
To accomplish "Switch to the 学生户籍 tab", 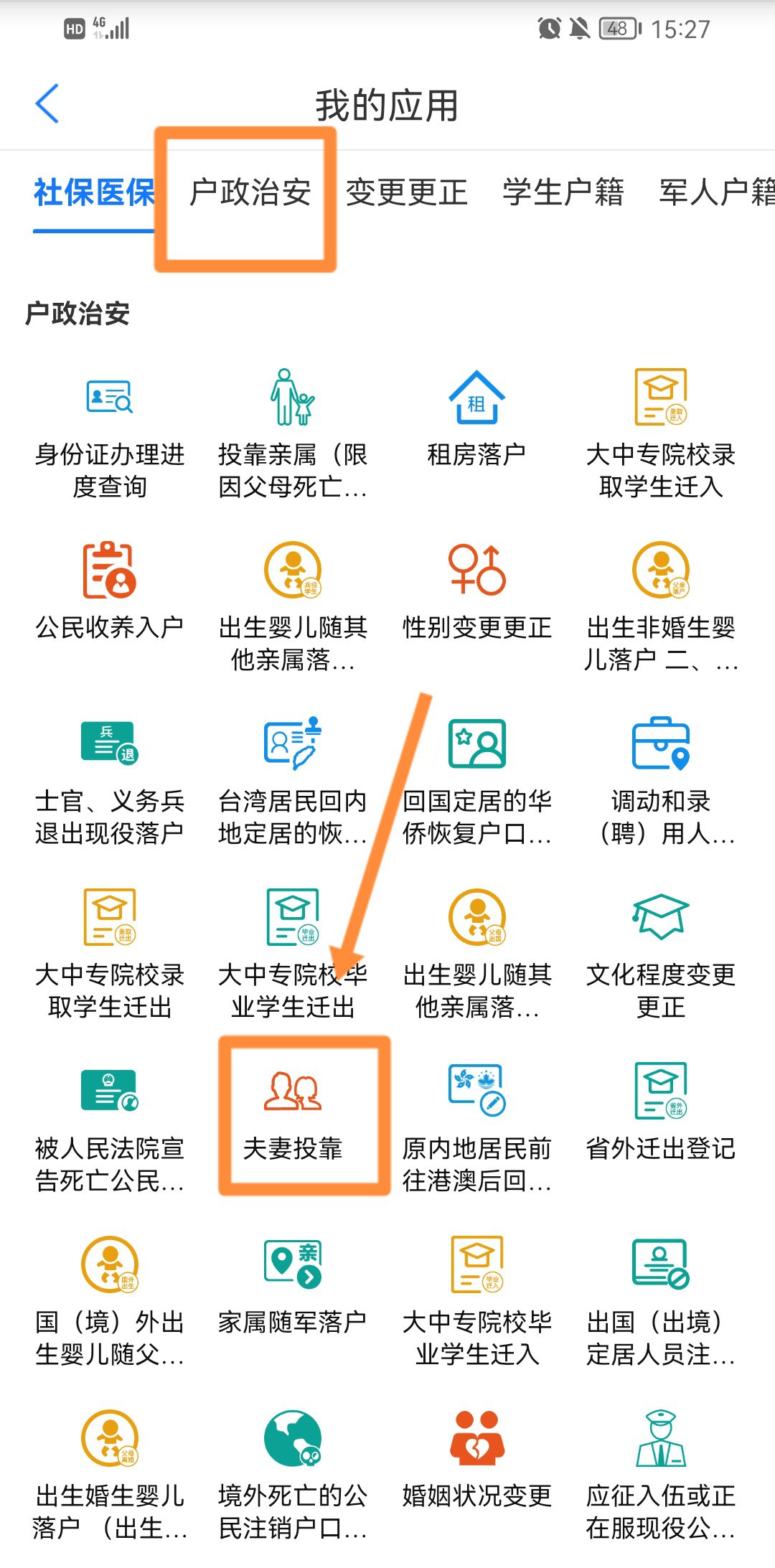I will coord(563,193).
